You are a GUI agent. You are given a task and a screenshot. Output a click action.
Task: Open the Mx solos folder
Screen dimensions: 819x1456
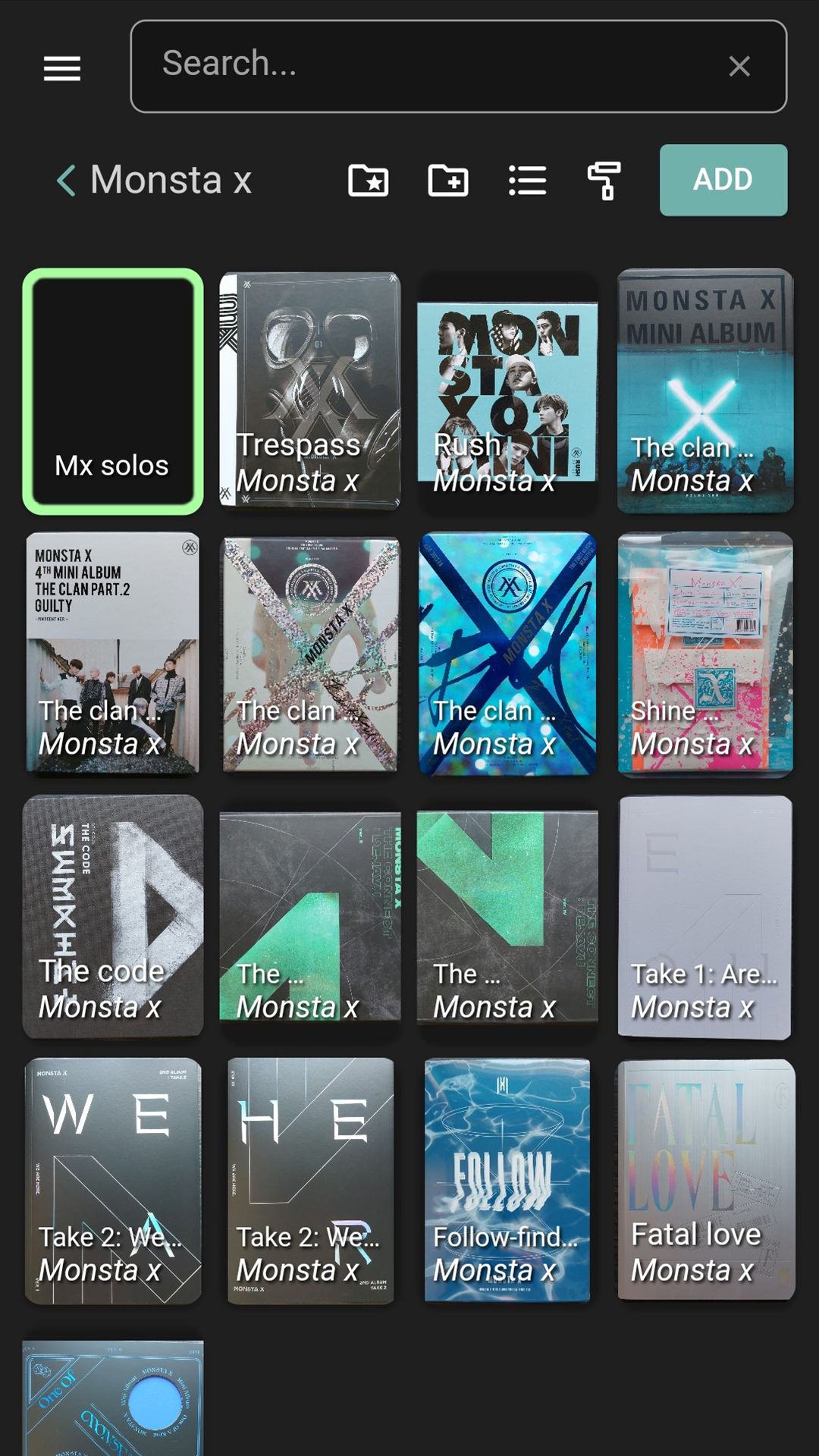(113, 391)
